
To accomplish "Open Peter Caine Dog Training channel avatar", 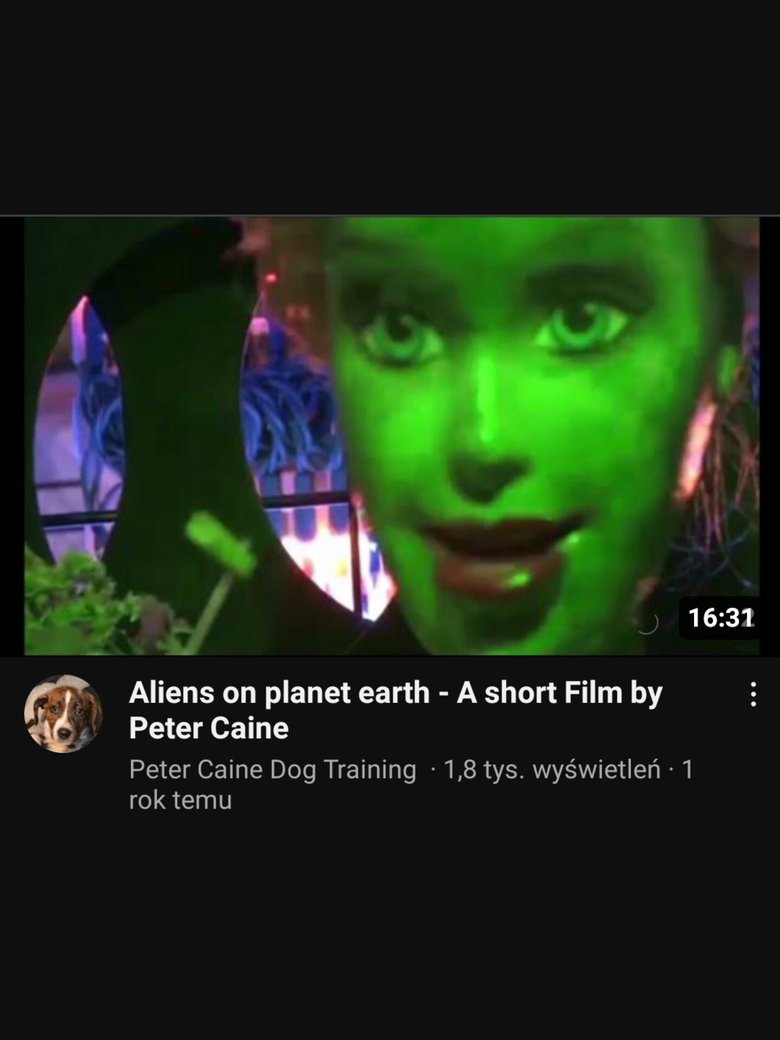I will [x=63, y=713].
